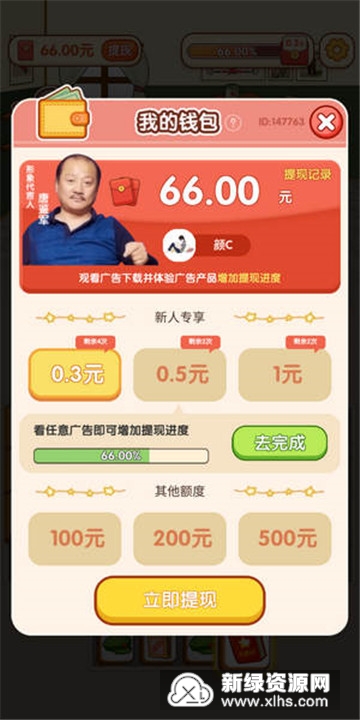This screenshot has width=360, height=720.
Task: Choose the 500元 withdrawal amount
Action: pyautogui.click(x=285, y=539)
